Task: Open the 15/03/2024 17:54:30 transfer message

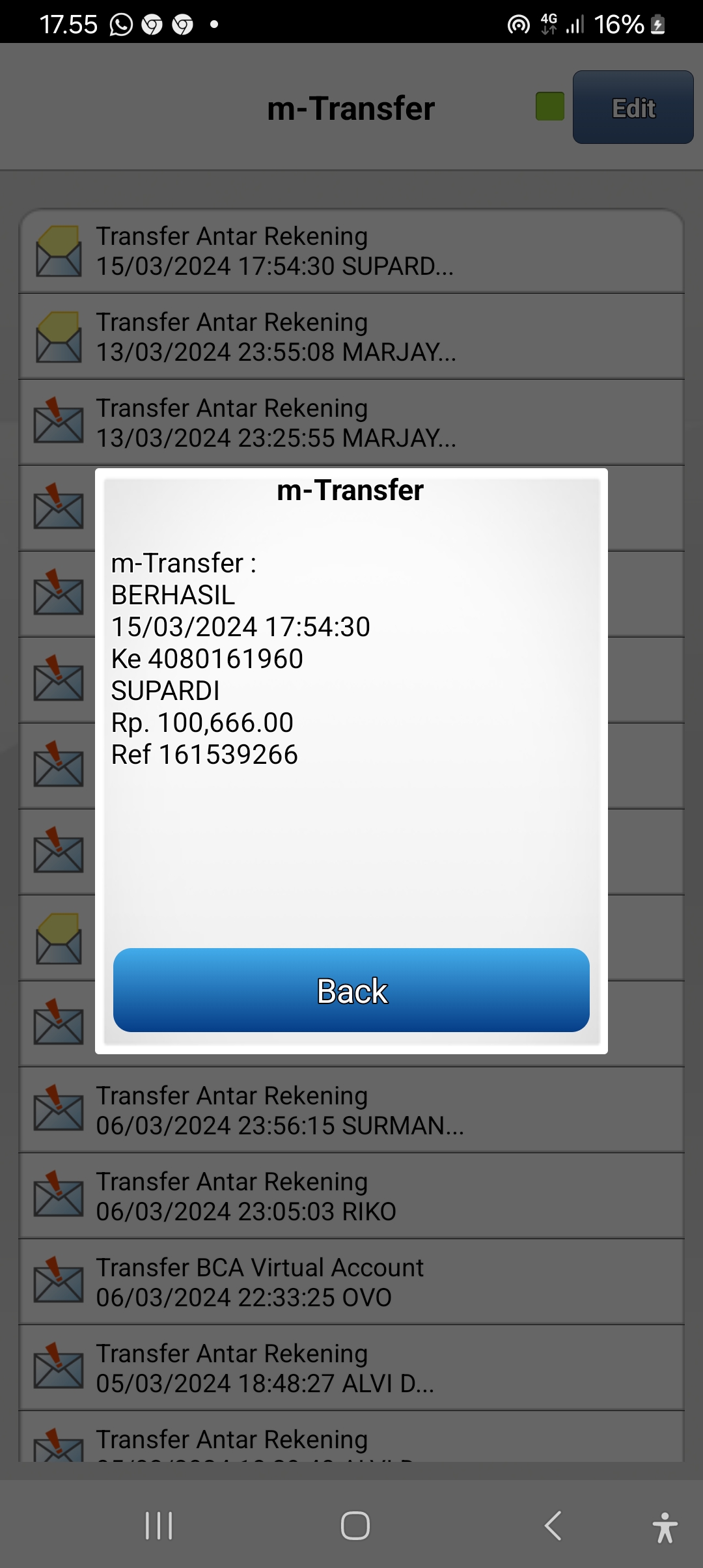Action: (x=351, y=251)
